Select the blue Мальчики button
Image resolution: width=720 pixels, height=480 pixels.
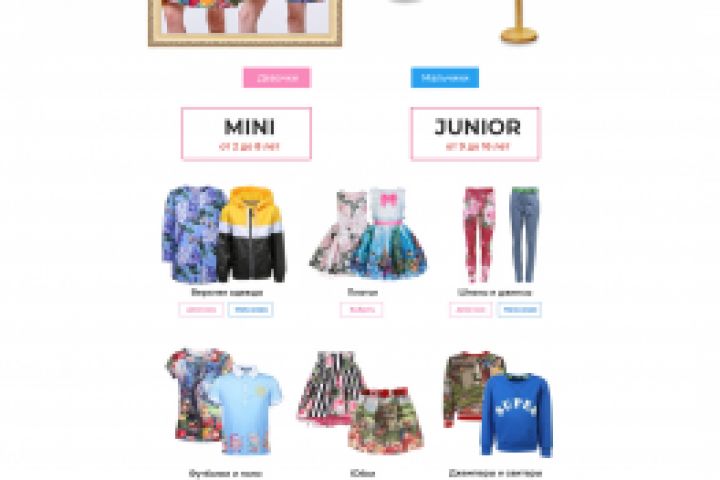(x=444, y=78)
